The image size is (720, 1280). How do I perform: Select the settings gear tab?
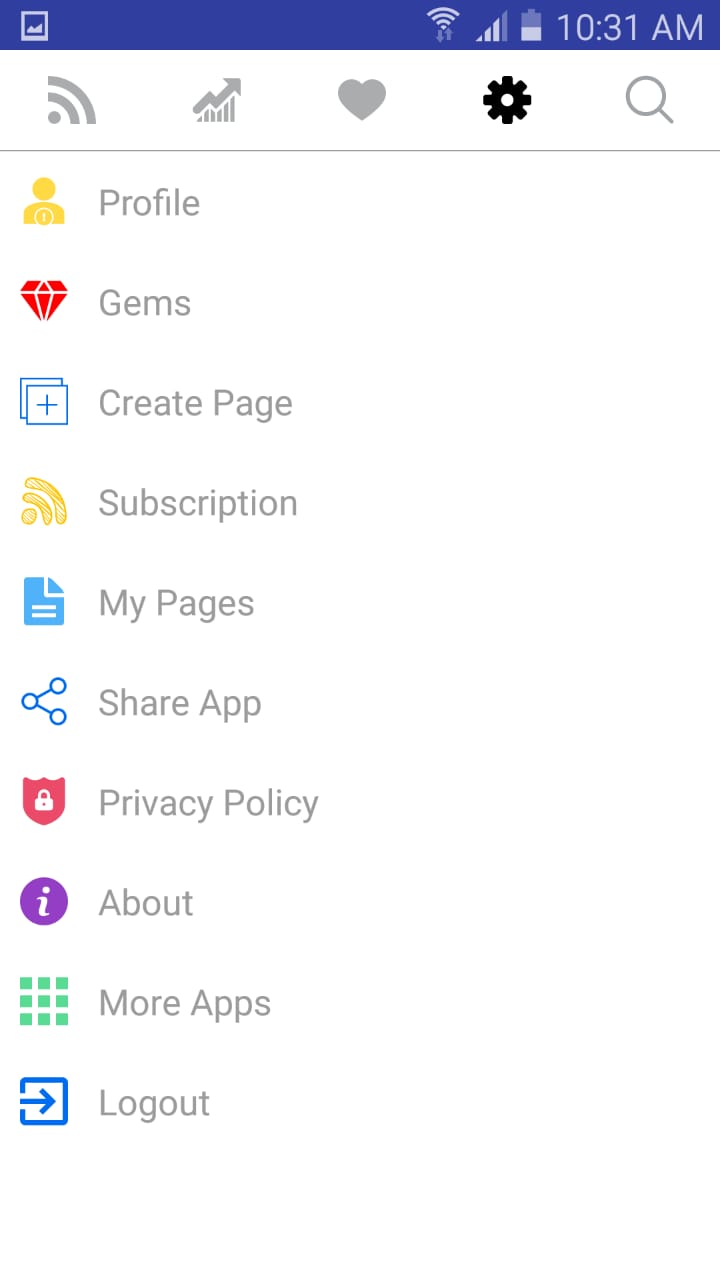(x=507, y=101)
